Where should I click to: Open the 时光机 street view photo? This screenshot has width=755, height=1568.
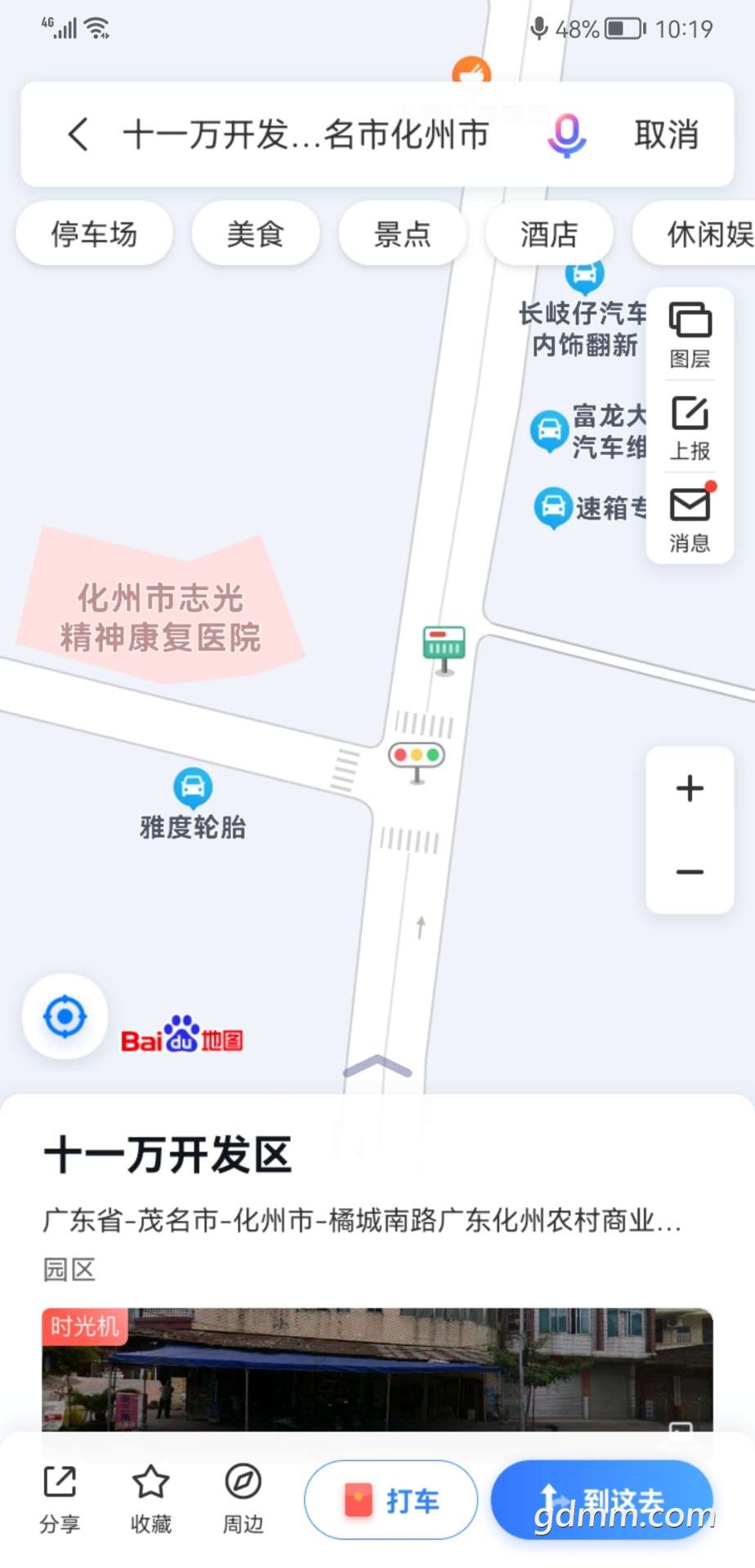click(x=377, y=1369)
